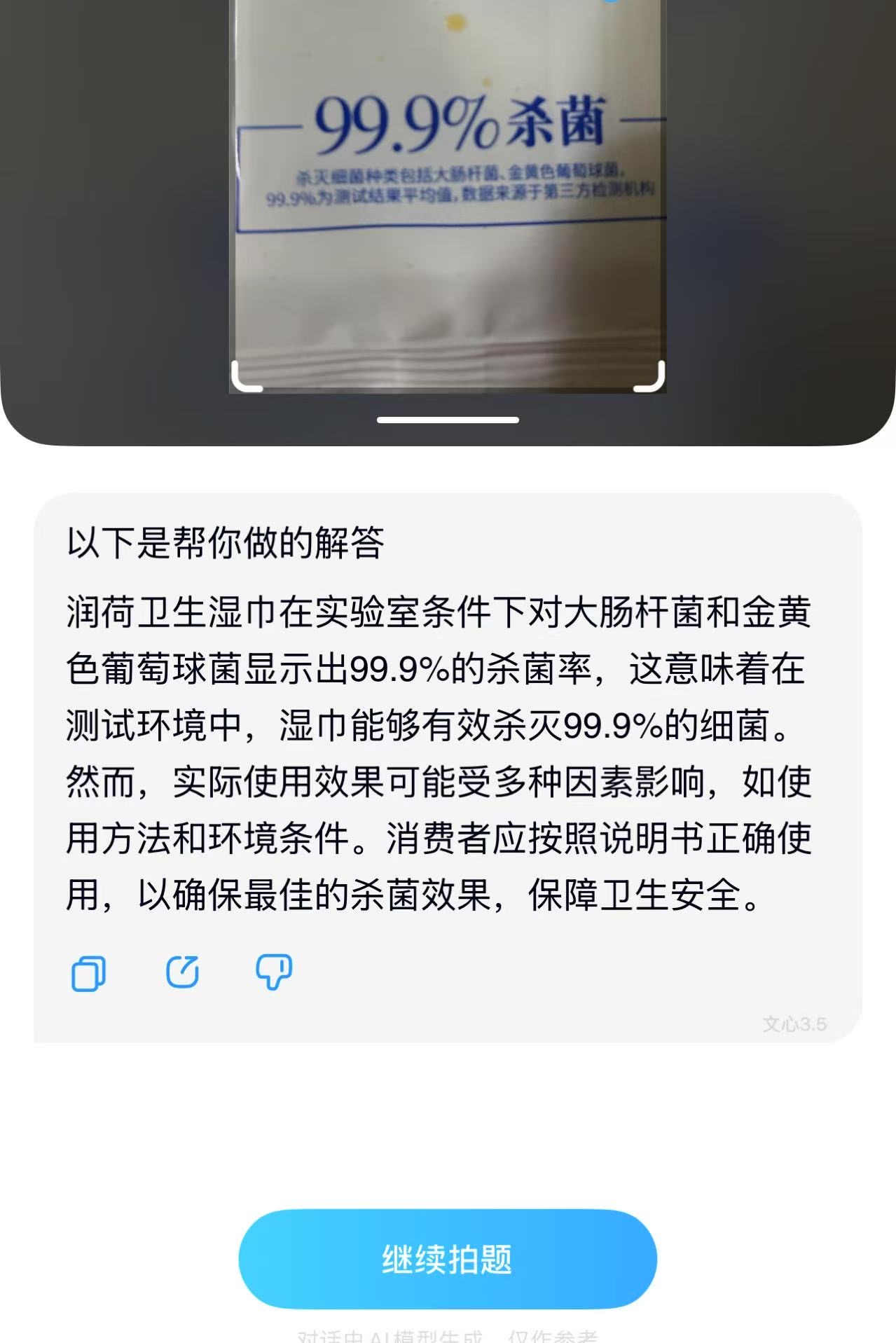Share the generated answer
The width and height of the screenshot is (896, 1343).
(x=182, y=972)
